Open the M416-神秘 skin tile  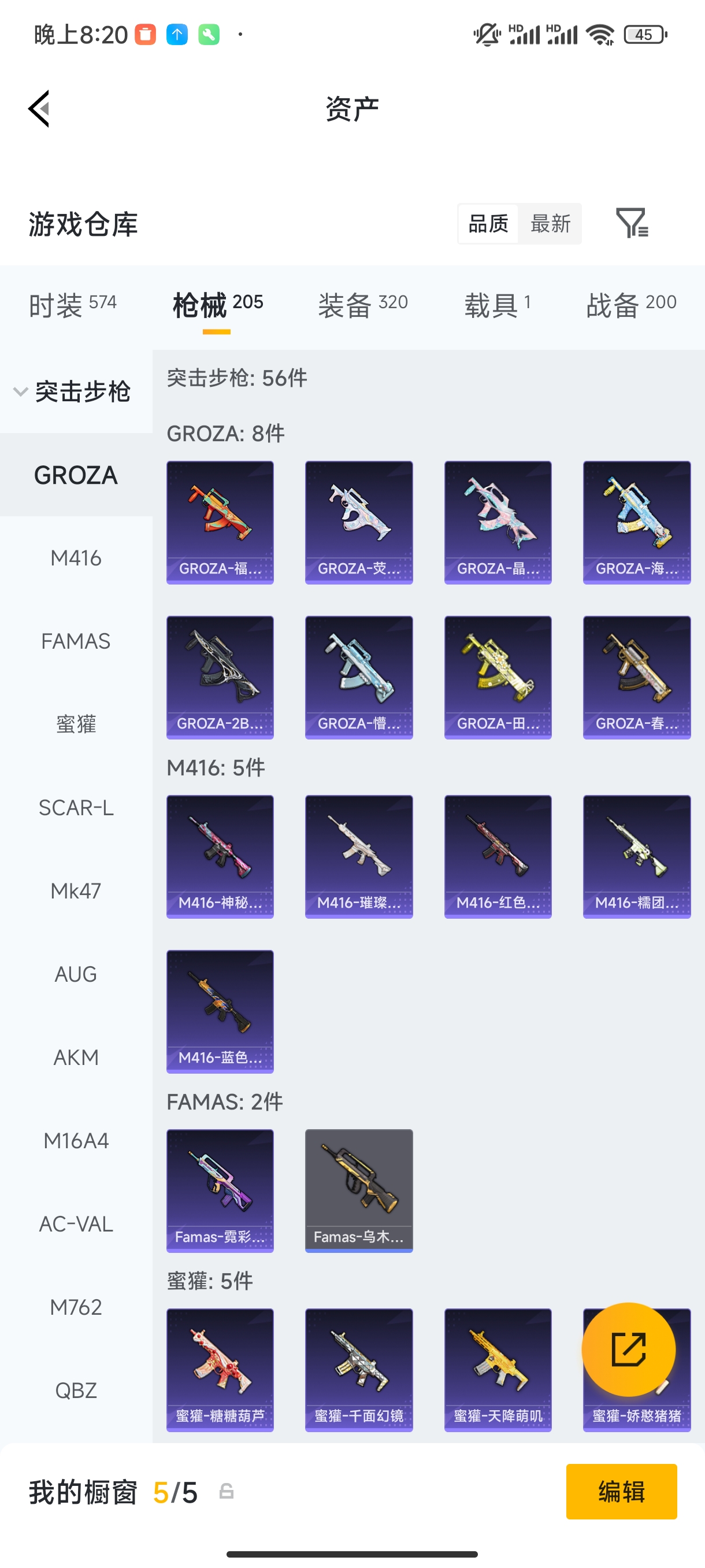220,856
